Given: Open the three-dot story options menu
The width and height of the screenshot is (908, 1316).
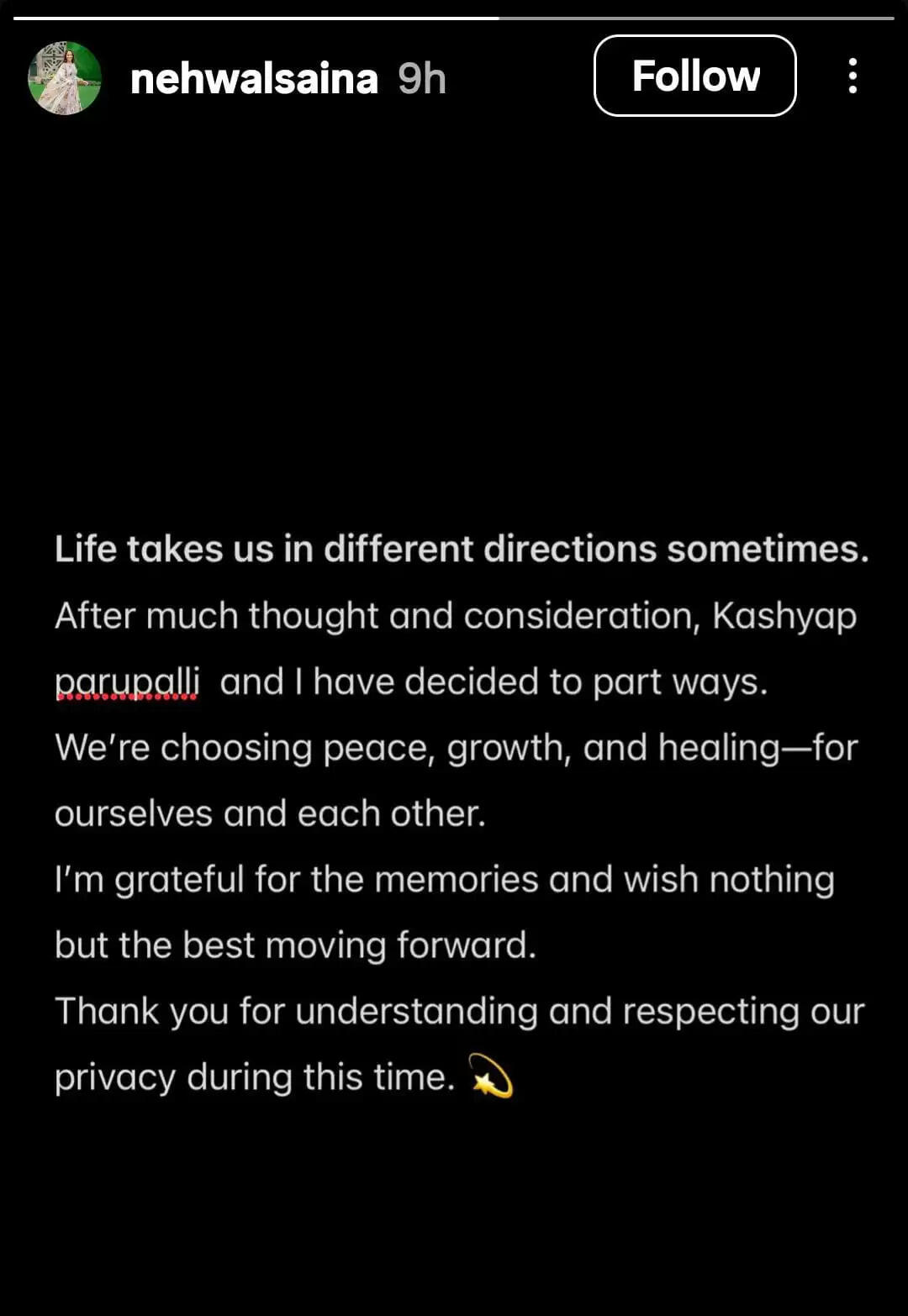Looking at the screenshot, I should (x=852, y=76).
